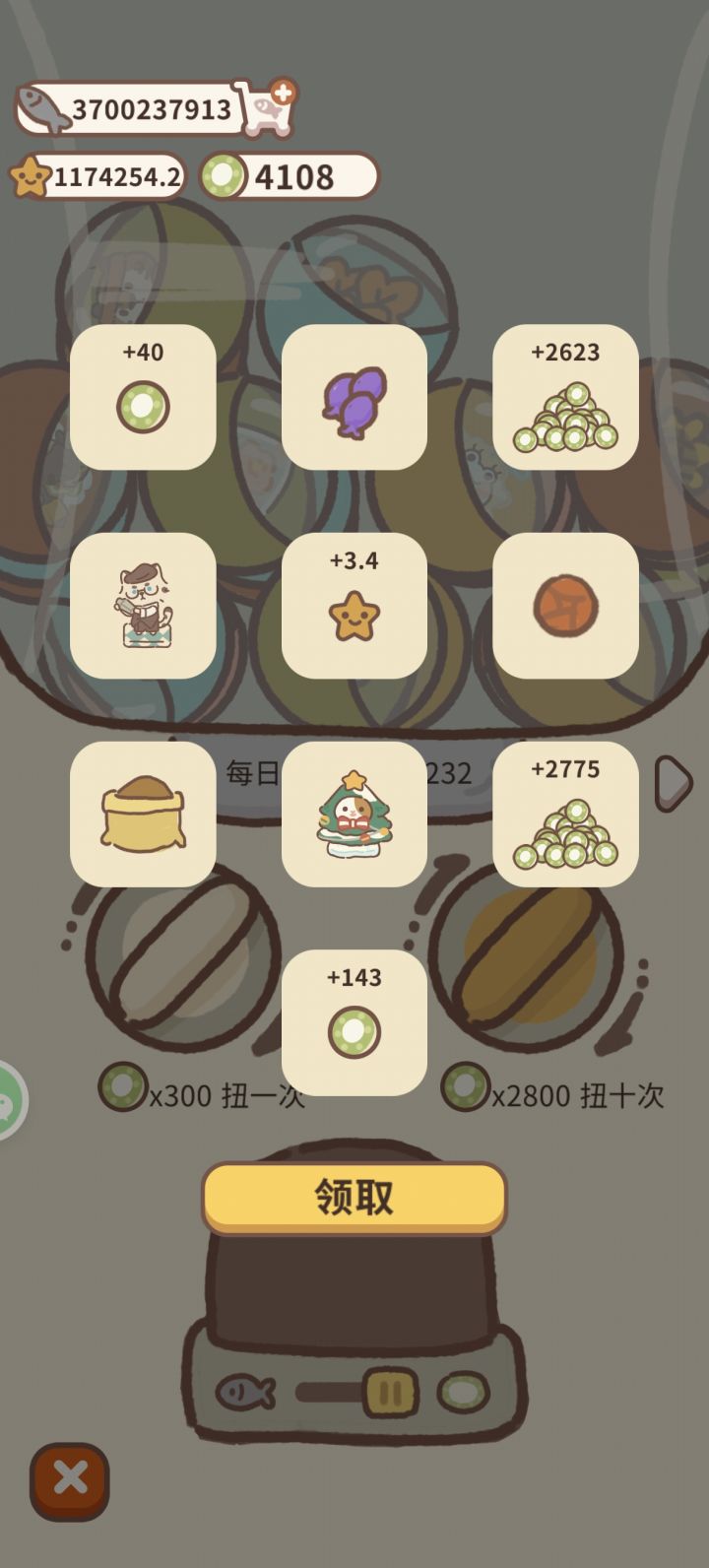The image size is (709, 1568).
Task: Select the bag of food reward
Action: click(x=143, y=816)
